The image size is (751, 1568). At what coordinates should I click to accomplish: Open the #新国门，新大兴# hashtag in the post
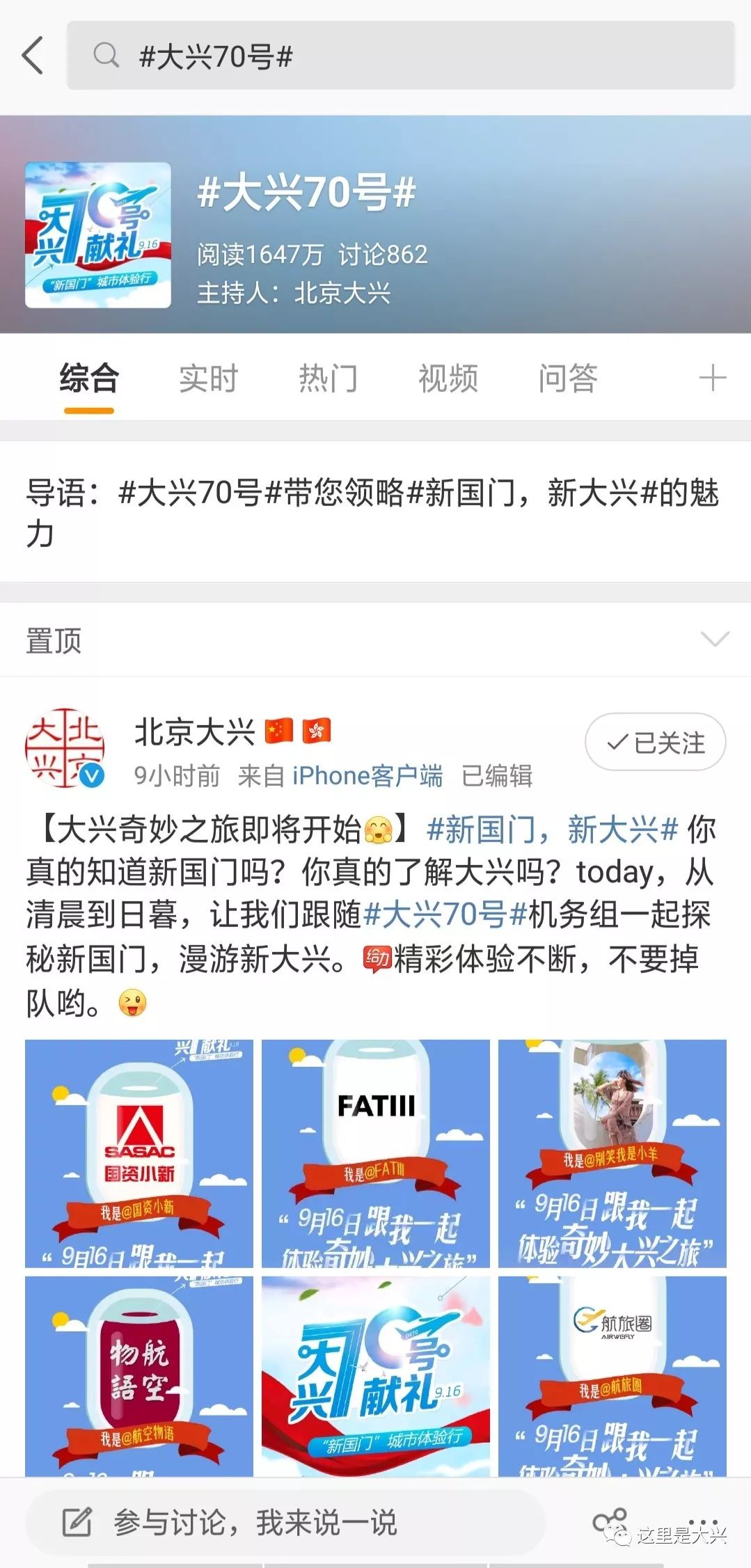(552, 830)
